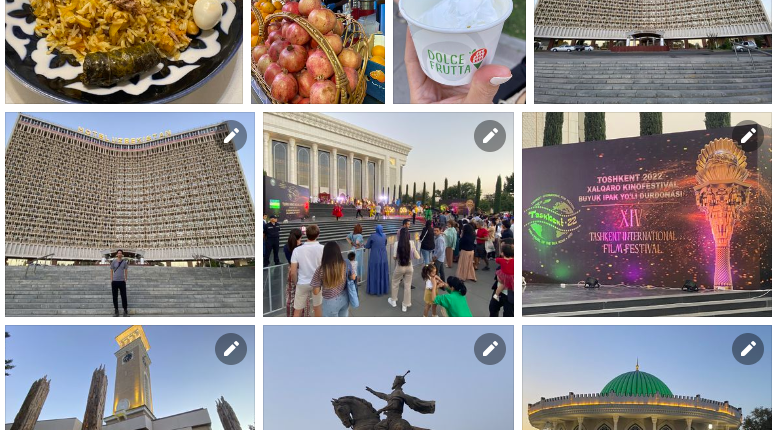778x430 pixels.
Task: Open the Dolce Frutta cup photo
Action: 459,50
